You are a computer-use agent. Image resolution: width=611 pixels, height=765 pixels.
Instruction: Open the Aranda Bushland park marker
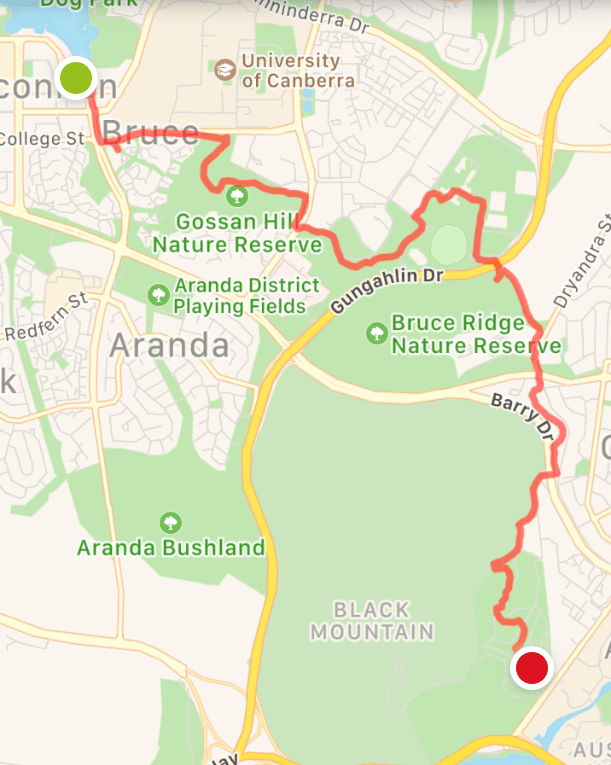(170, 522)
